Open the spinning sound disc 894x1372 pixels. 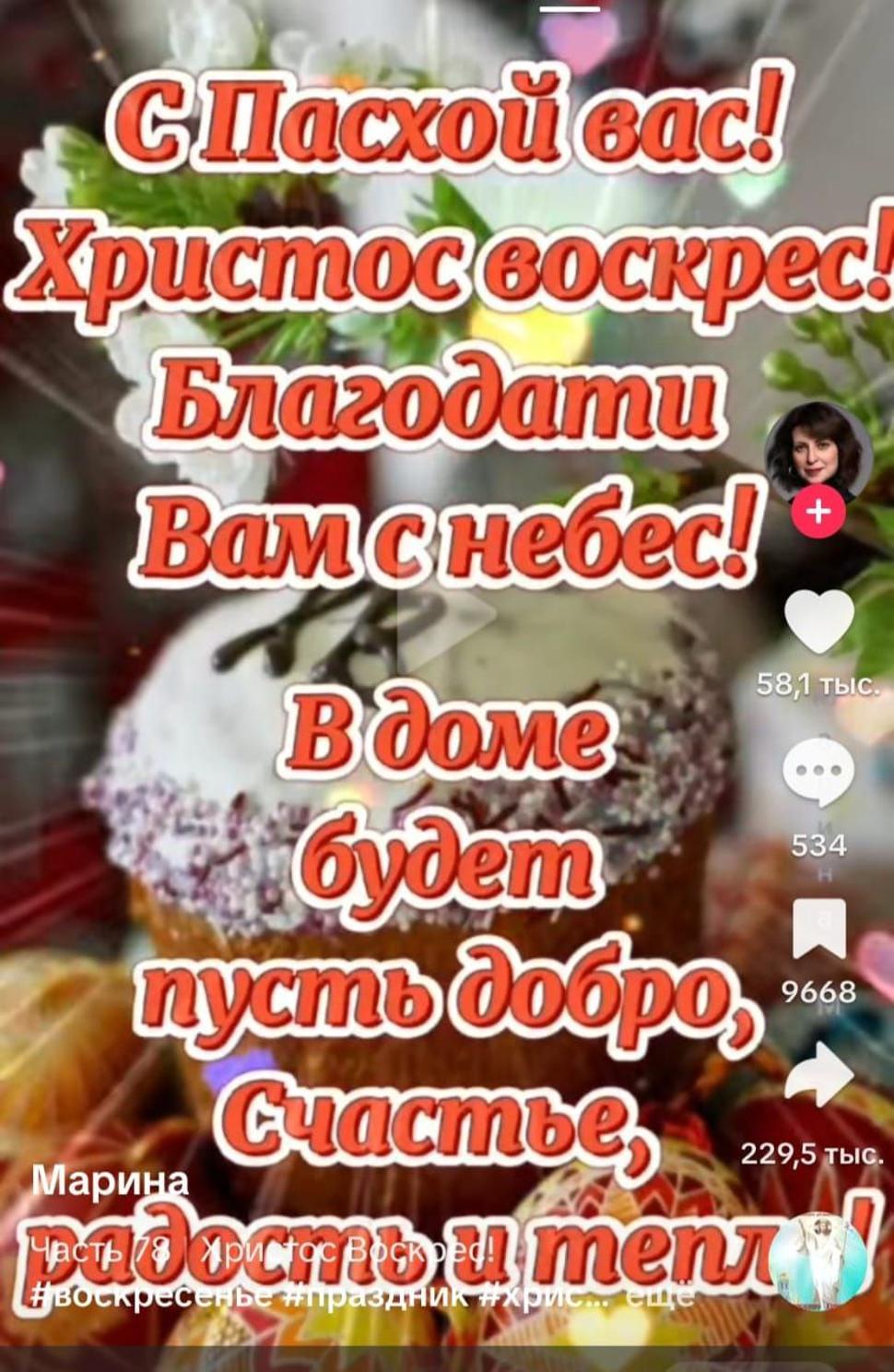[x=818, y=1260]
